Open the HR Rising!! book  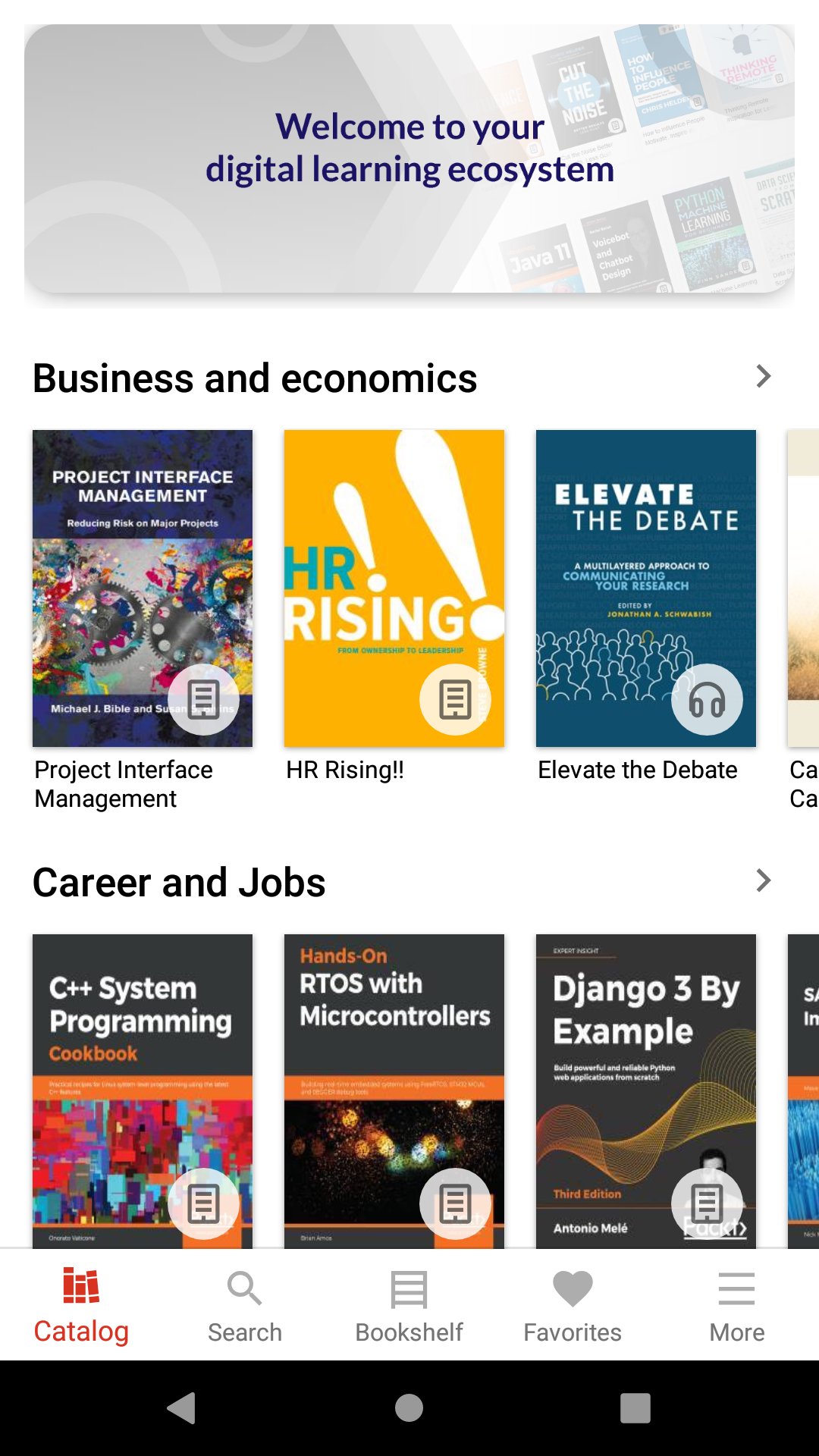click(394, 588)
